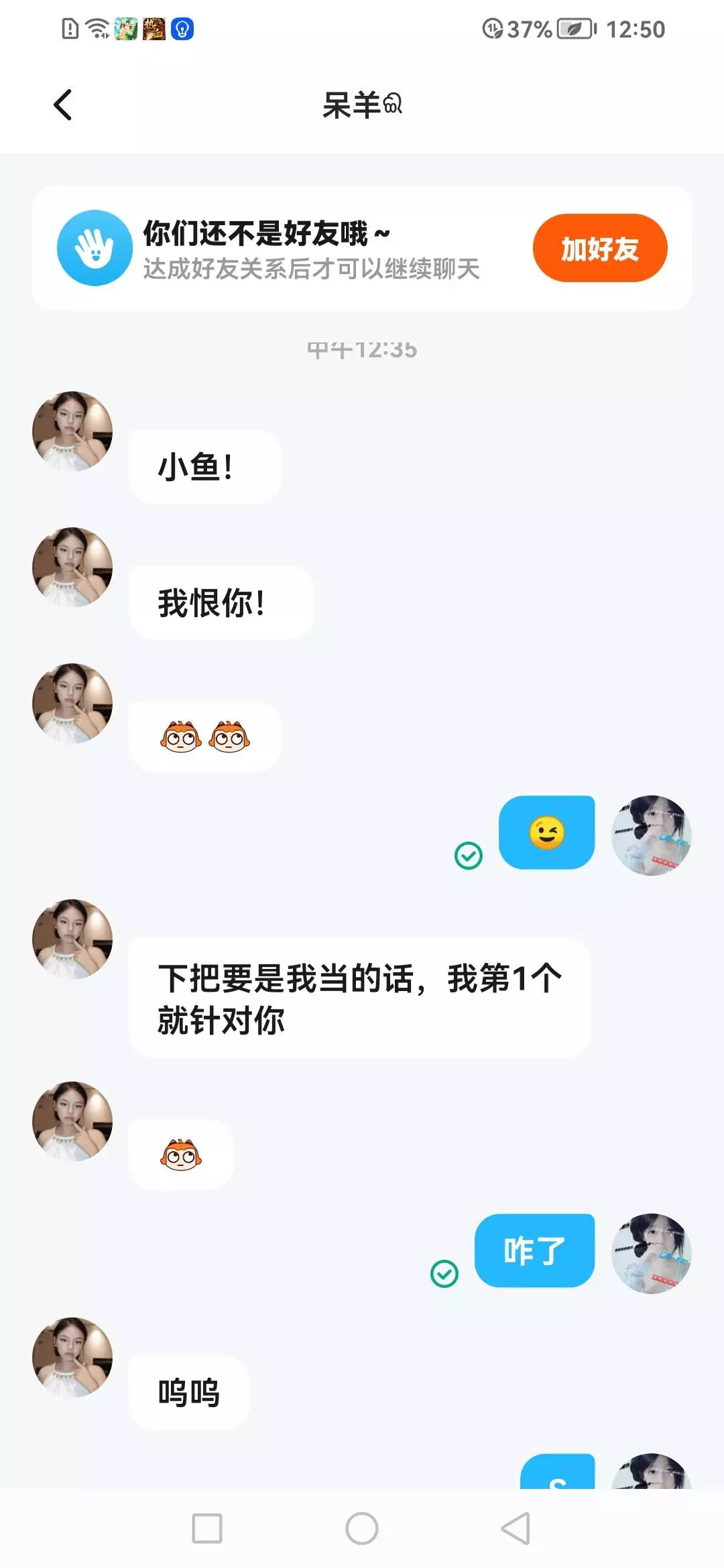724x1568 pixels.
Task: Open recent apps from navigation bar
Action: click(x=207, y=1528)
